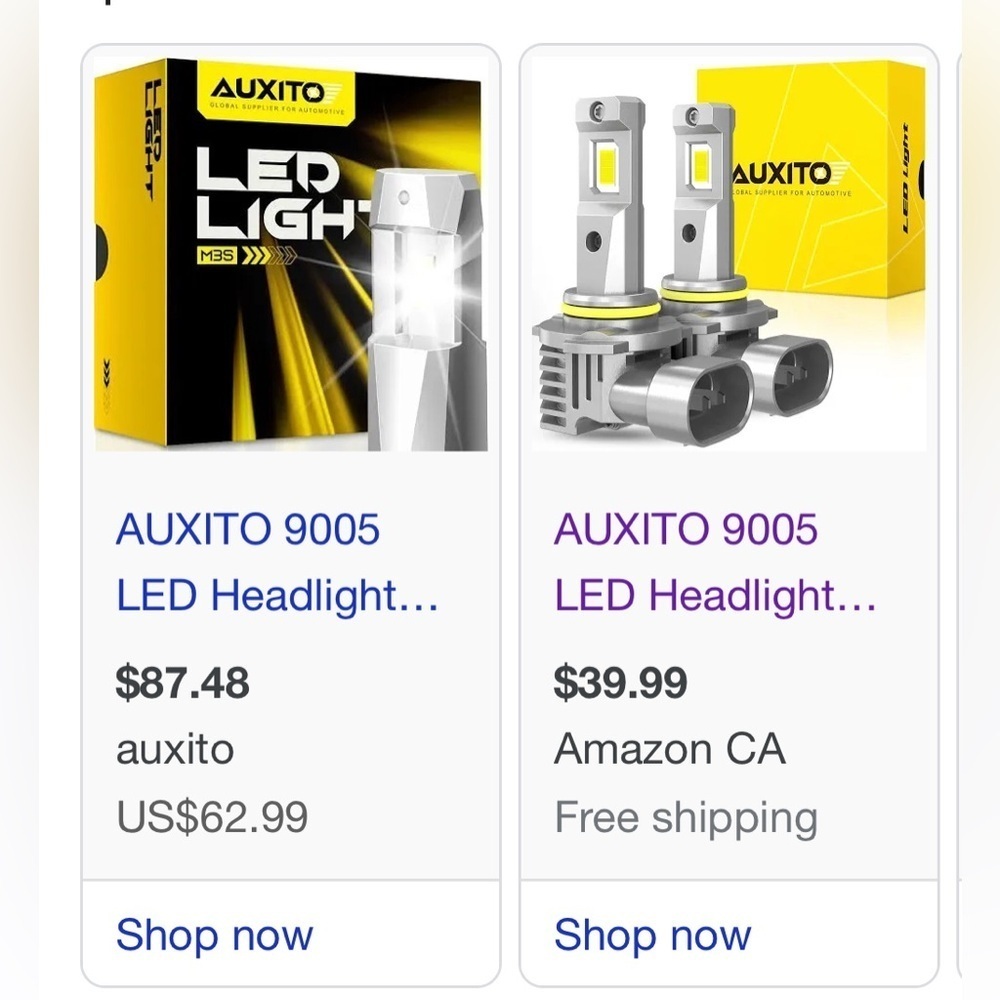This screenshot has width=1000, height=1000.
Task: Open the AUXITO 9005 title link priced $87.48
Action: (x=277, y=562)
